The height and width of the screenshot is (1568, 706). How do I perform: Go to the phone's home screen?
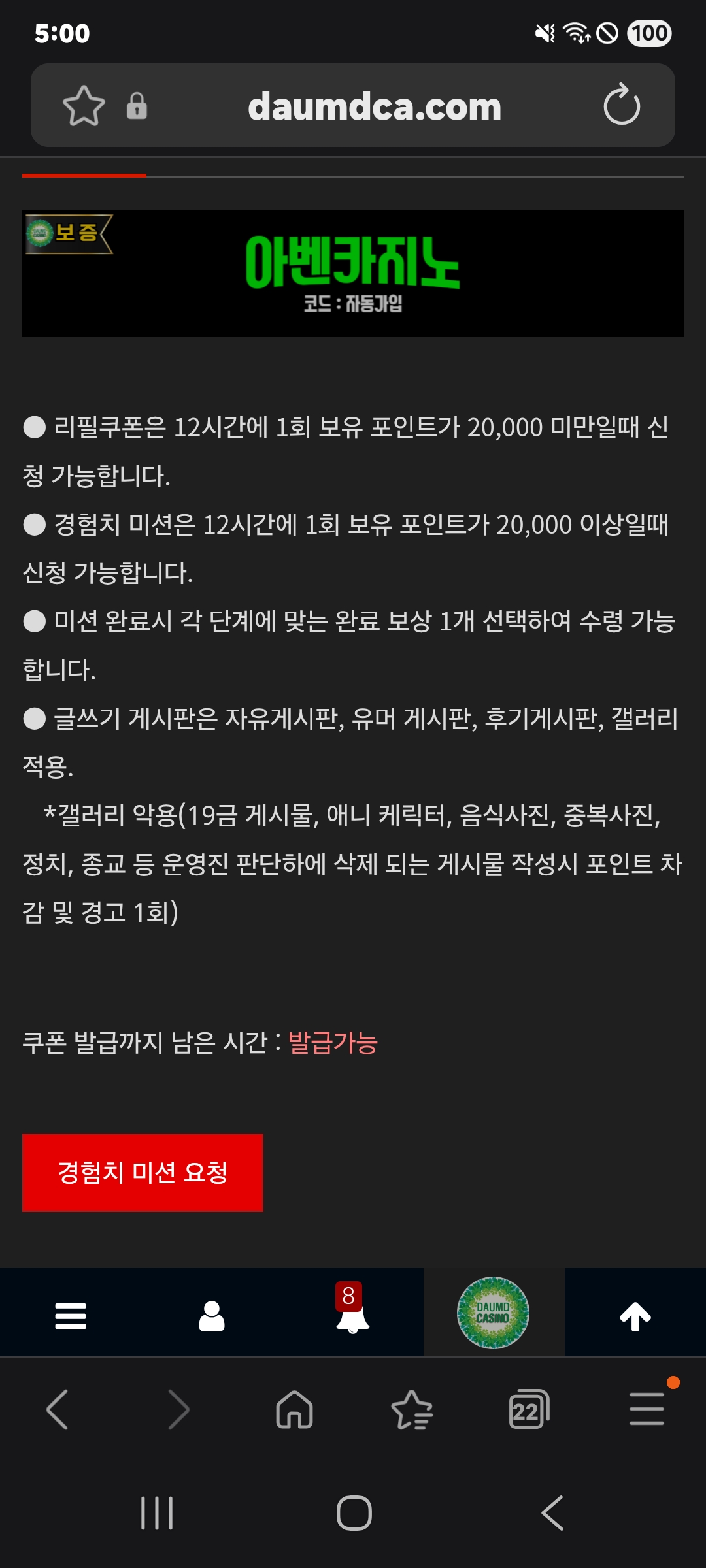354,1512
